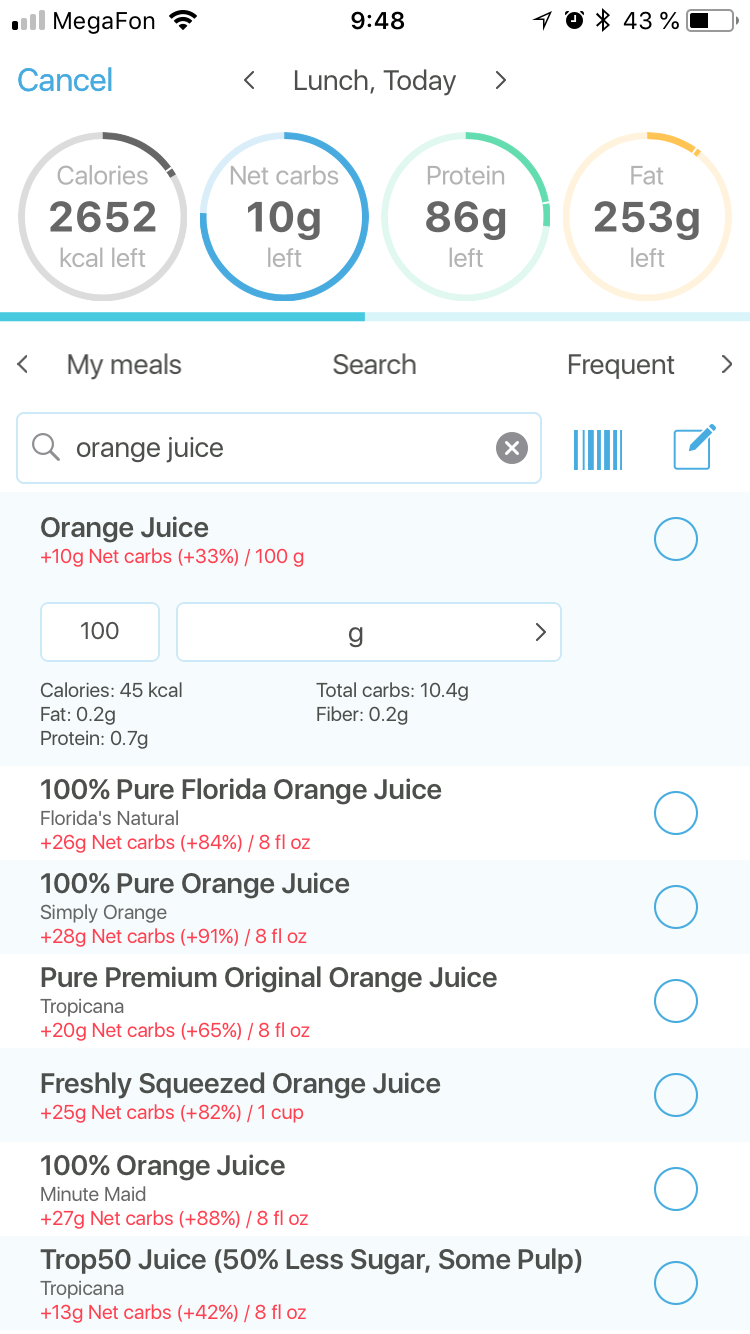Clear the orange juice search text
The image size is (750, 1334).
[511, 447]
